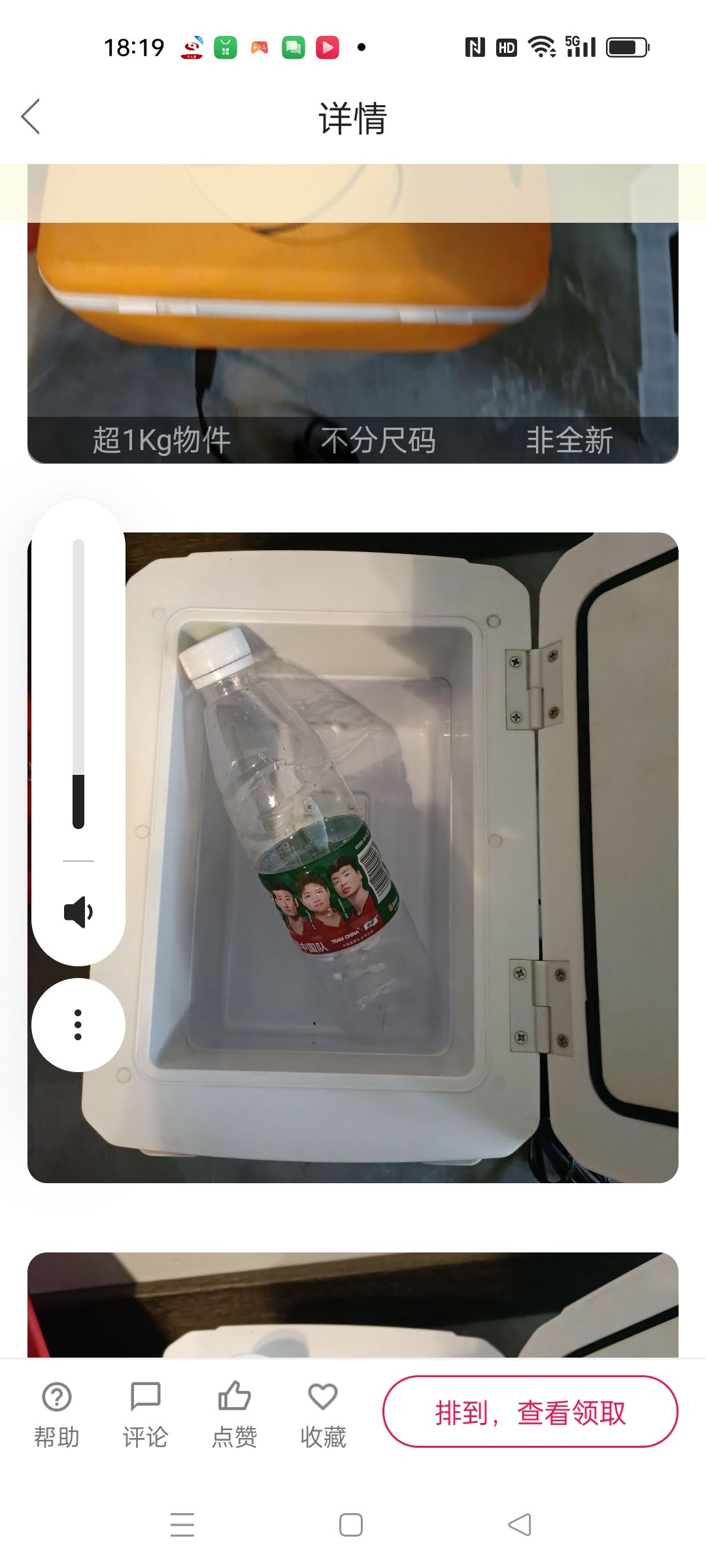
Task: Adjust the media volume slider
Action: click(78, 684)
